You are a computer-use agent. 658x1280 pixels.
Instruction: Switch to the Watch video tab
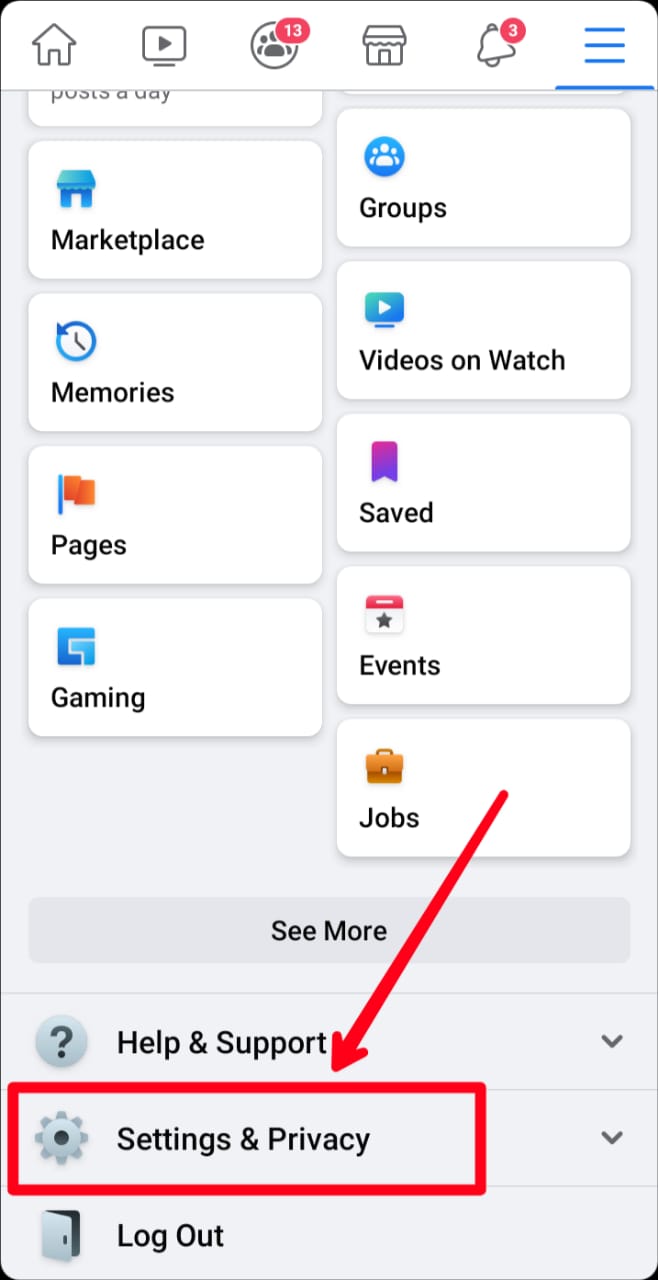[x=164, y=45]
